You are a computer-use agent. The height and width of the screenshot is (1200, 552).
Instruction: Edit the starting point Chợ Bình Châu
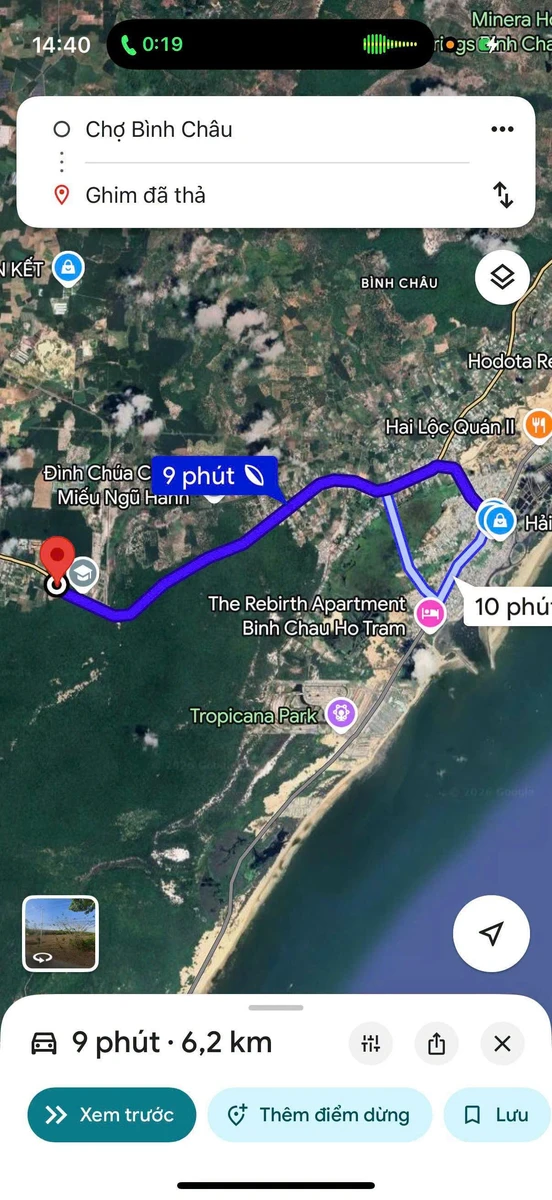coord(159,129)
